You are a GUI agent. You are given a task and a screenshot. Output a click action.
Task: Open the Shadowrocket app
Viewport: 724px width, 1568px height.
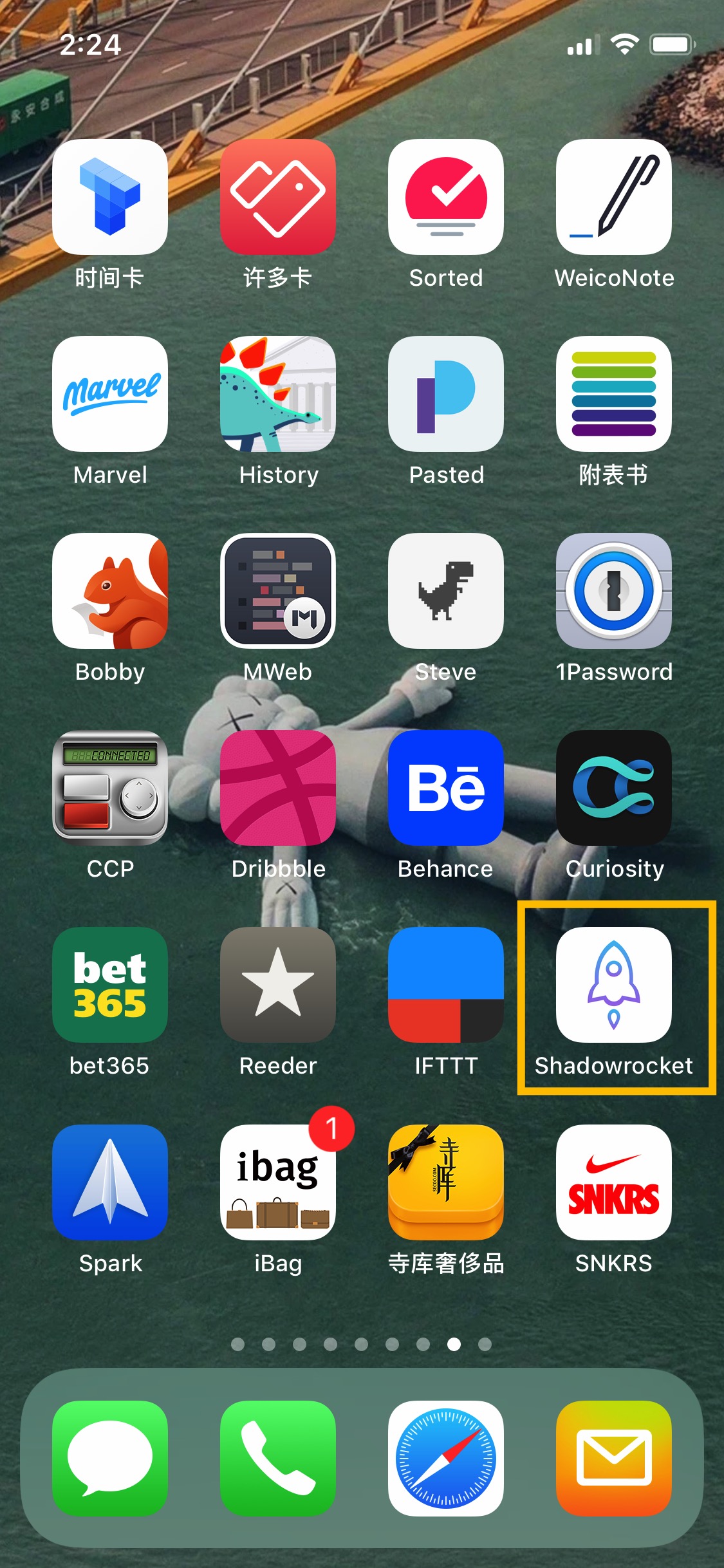click(613, 984)
